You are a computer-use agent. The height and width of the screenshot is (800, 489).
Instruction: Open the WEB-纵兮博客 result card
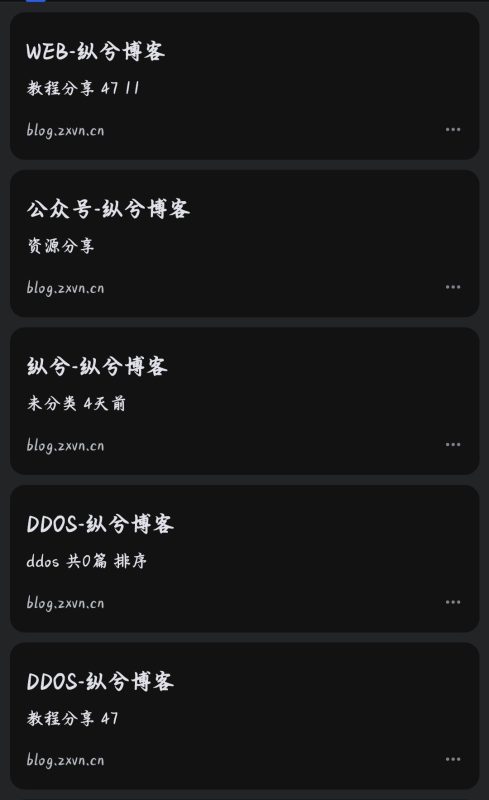(x=244, y=86)
